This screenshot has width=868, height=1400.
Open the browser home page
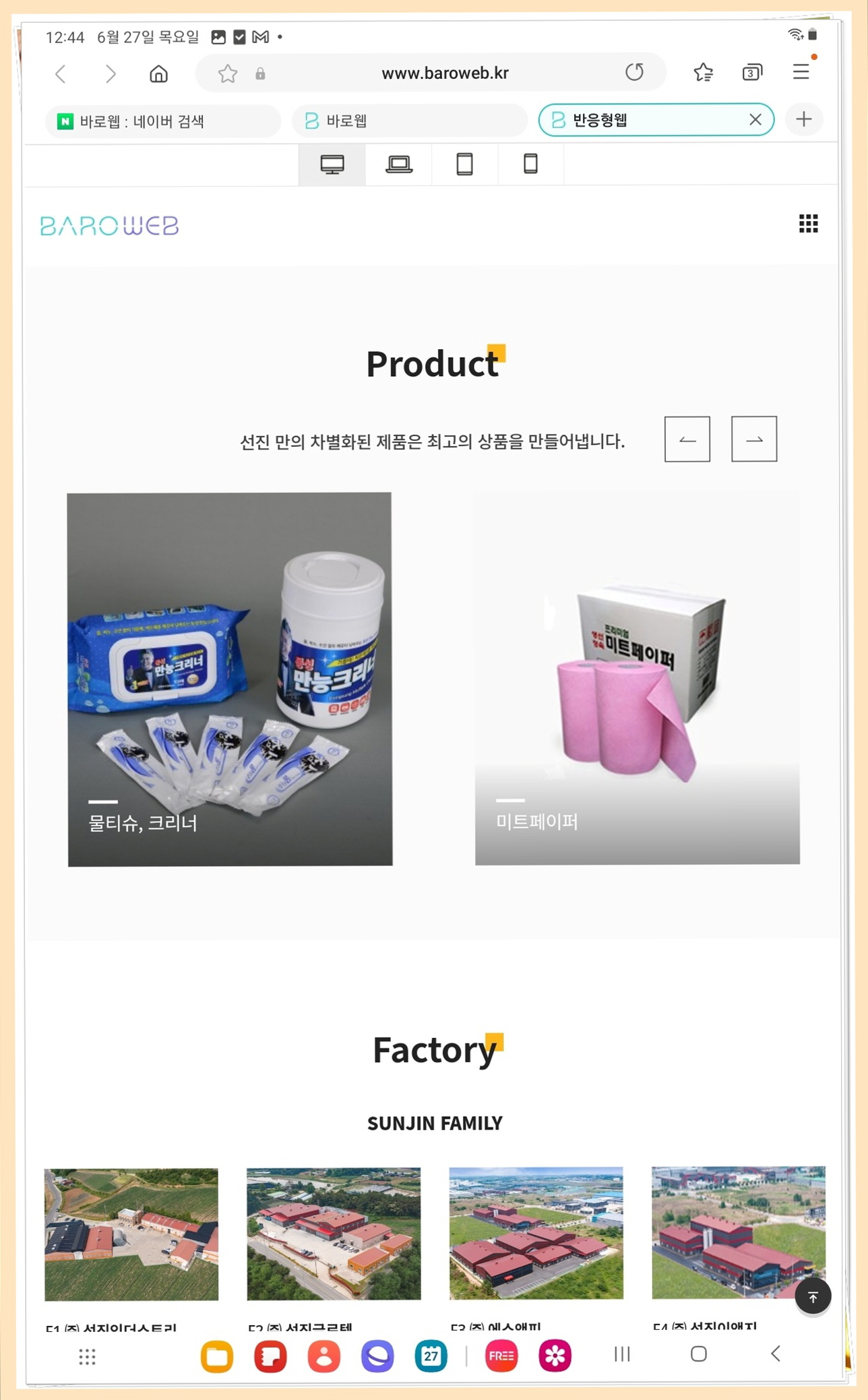click(x=158, y=73)
